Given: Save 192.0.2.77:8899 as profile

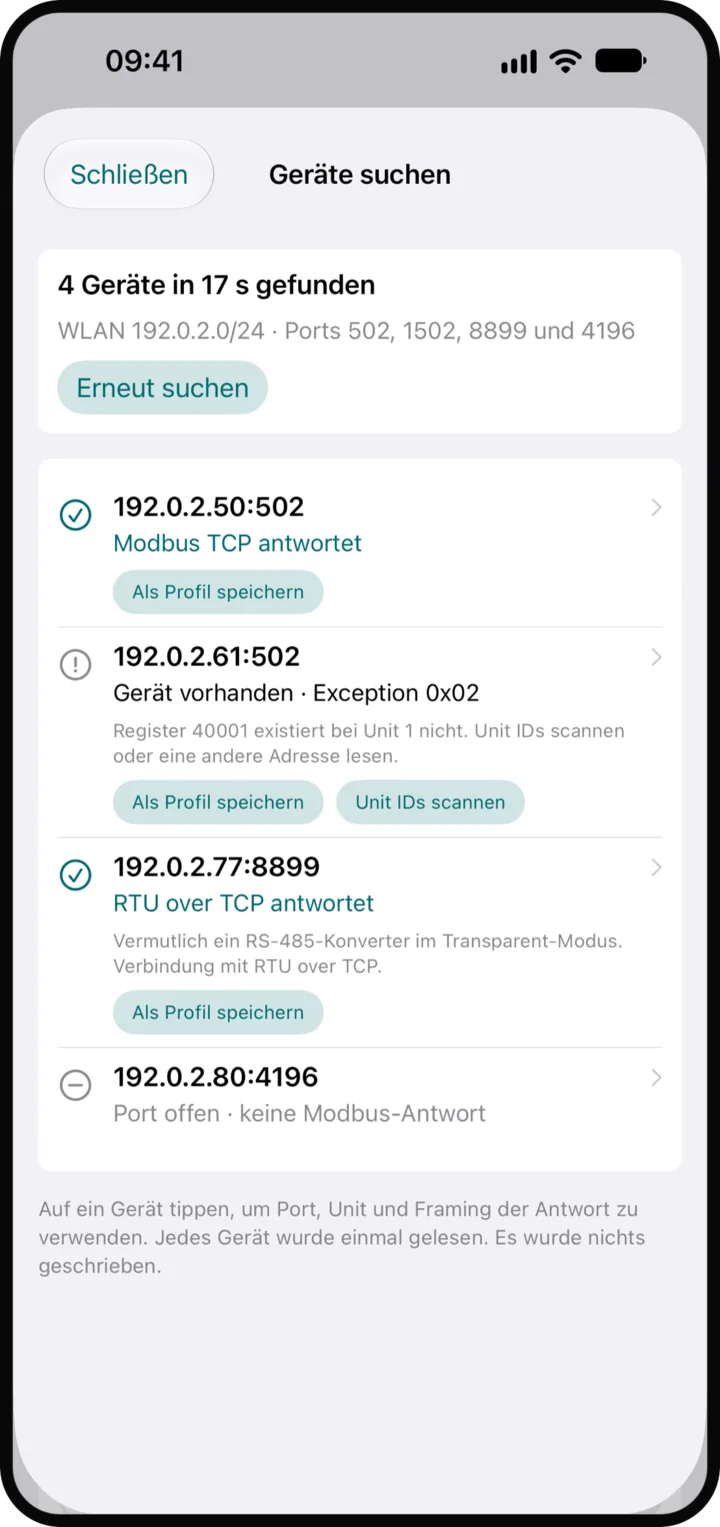Looking at the screenshot, I should pos(218,1012).
